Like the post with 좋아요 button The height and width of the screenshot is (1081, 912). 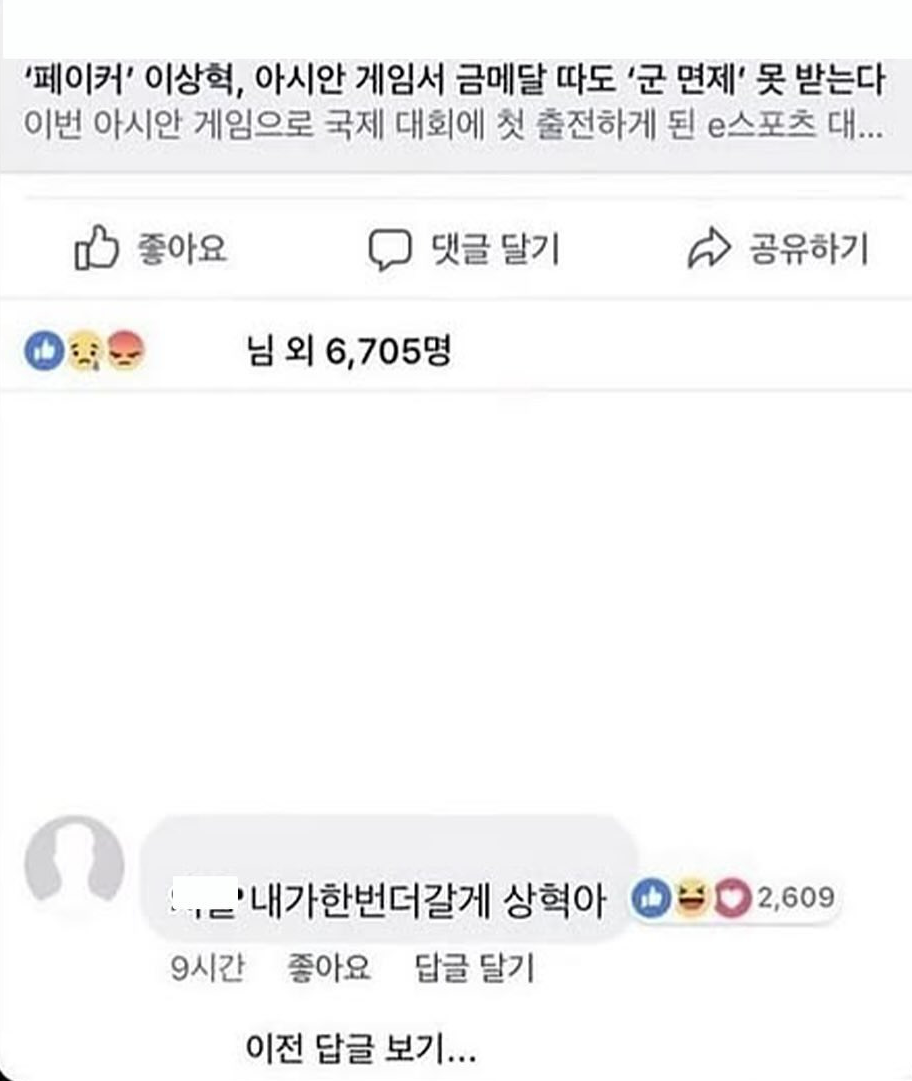(x=150, y=248)
